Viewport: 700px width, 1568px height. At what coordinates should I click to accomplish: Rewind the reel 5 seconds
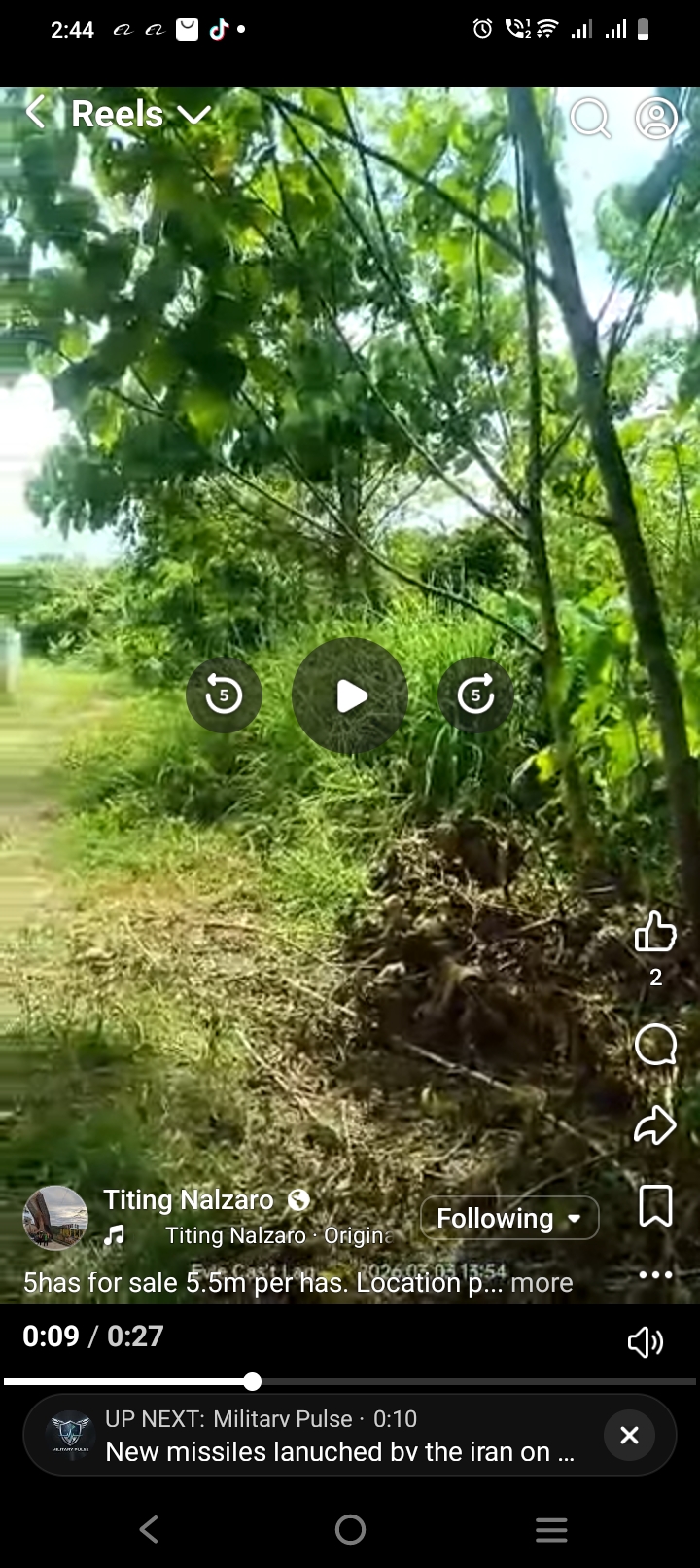(224, 695)
